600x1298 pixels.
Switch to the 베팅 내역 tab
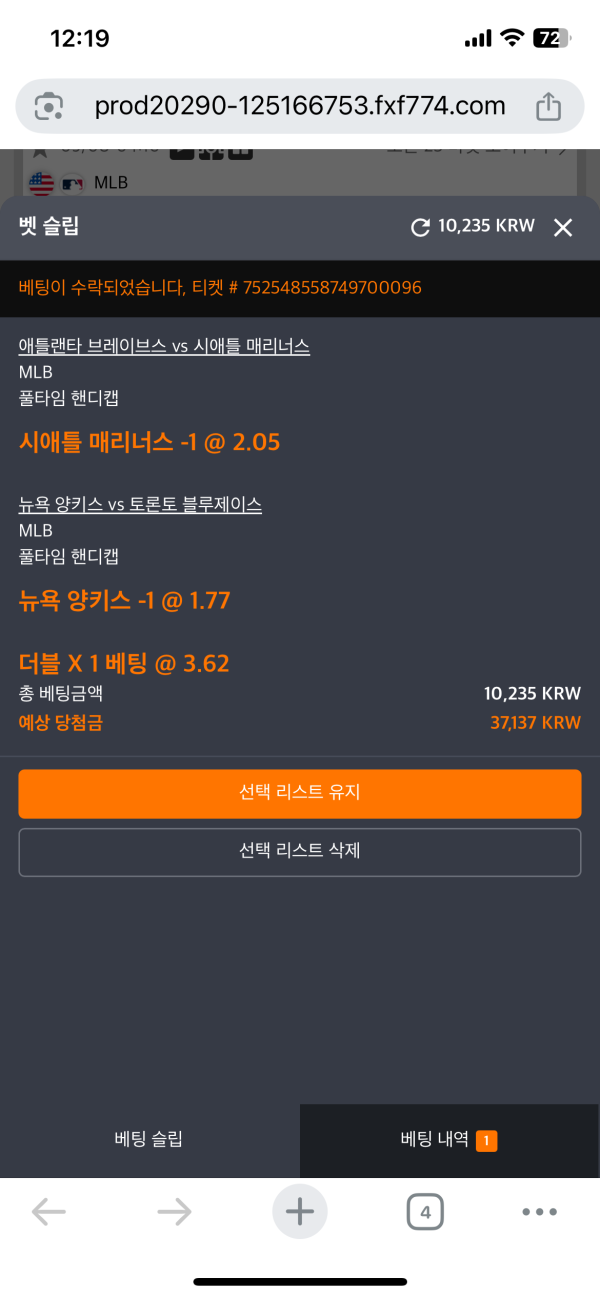[x=449, y=1139]
